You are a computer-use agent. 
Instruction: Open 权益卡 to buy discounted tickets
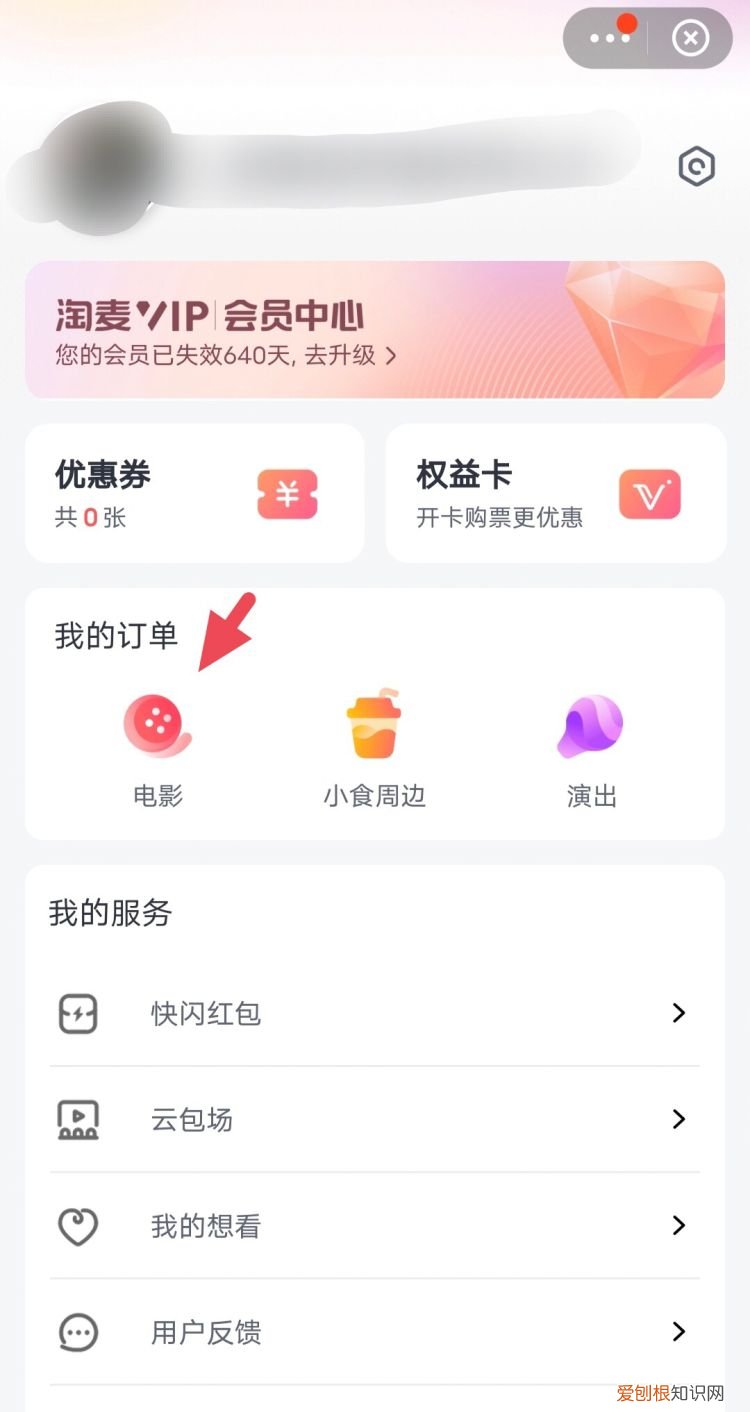click(556, 492)
